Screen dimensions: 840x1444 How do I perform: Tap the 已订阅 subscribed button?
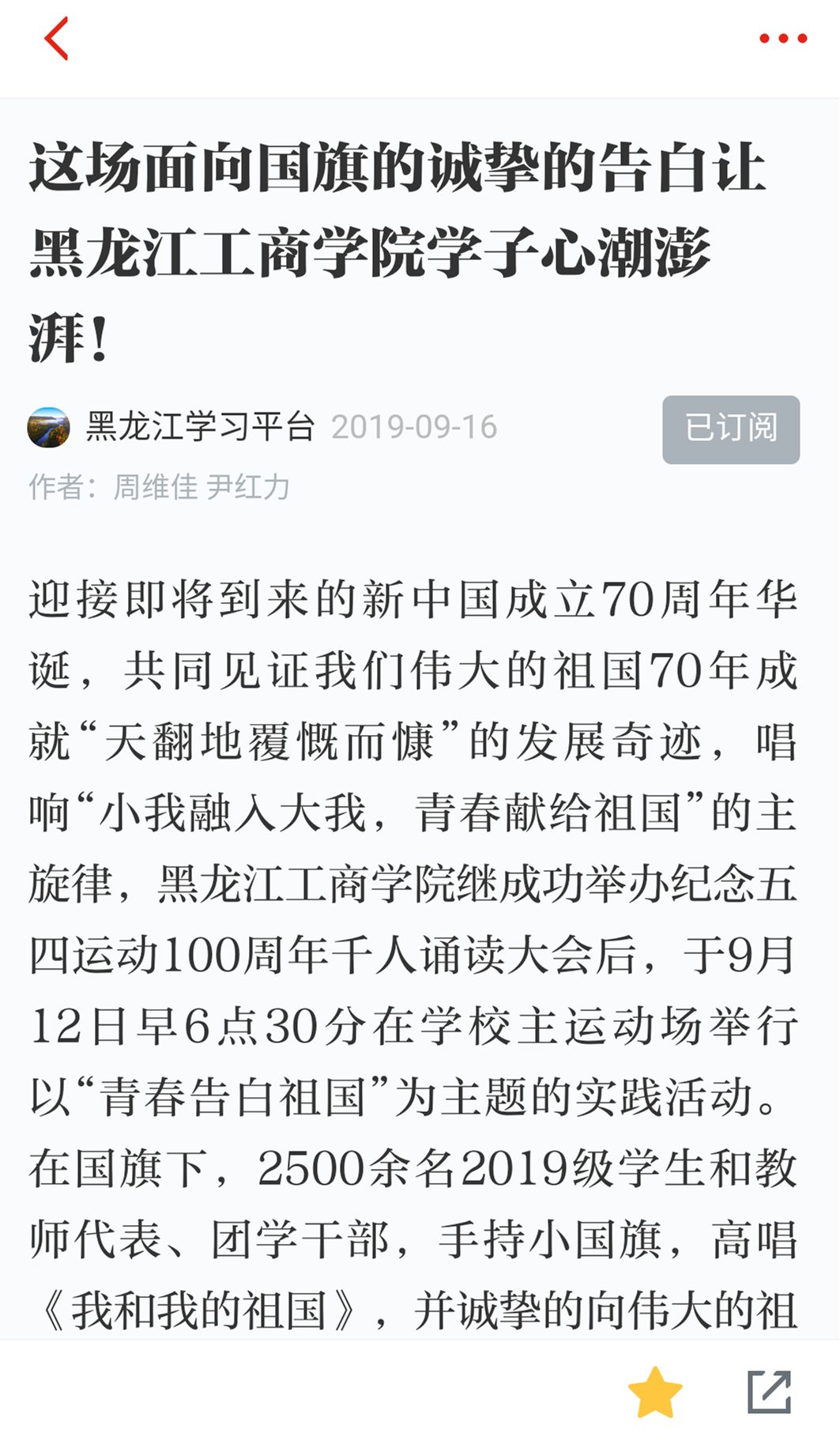[730, 429]
